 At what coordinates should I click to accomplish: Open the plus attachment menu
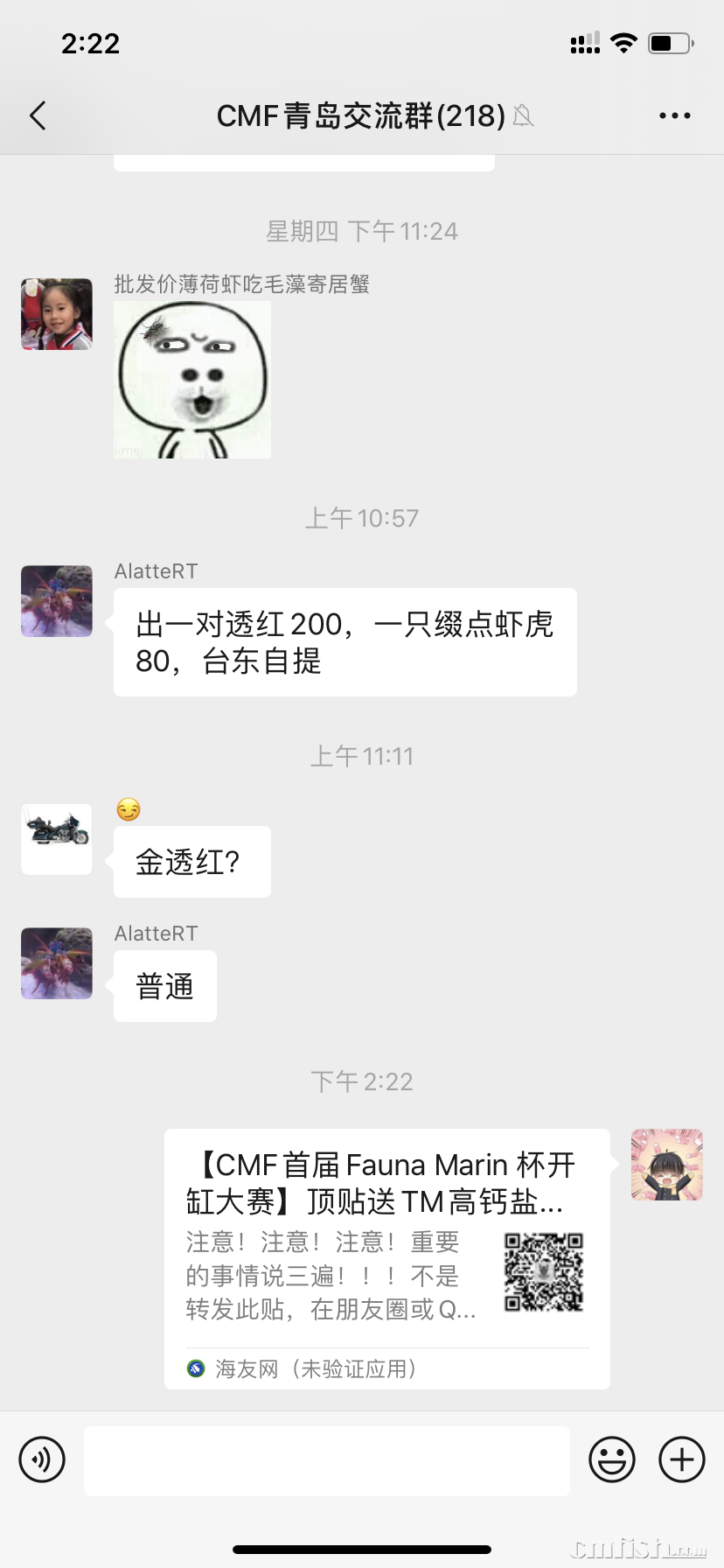682,1459
